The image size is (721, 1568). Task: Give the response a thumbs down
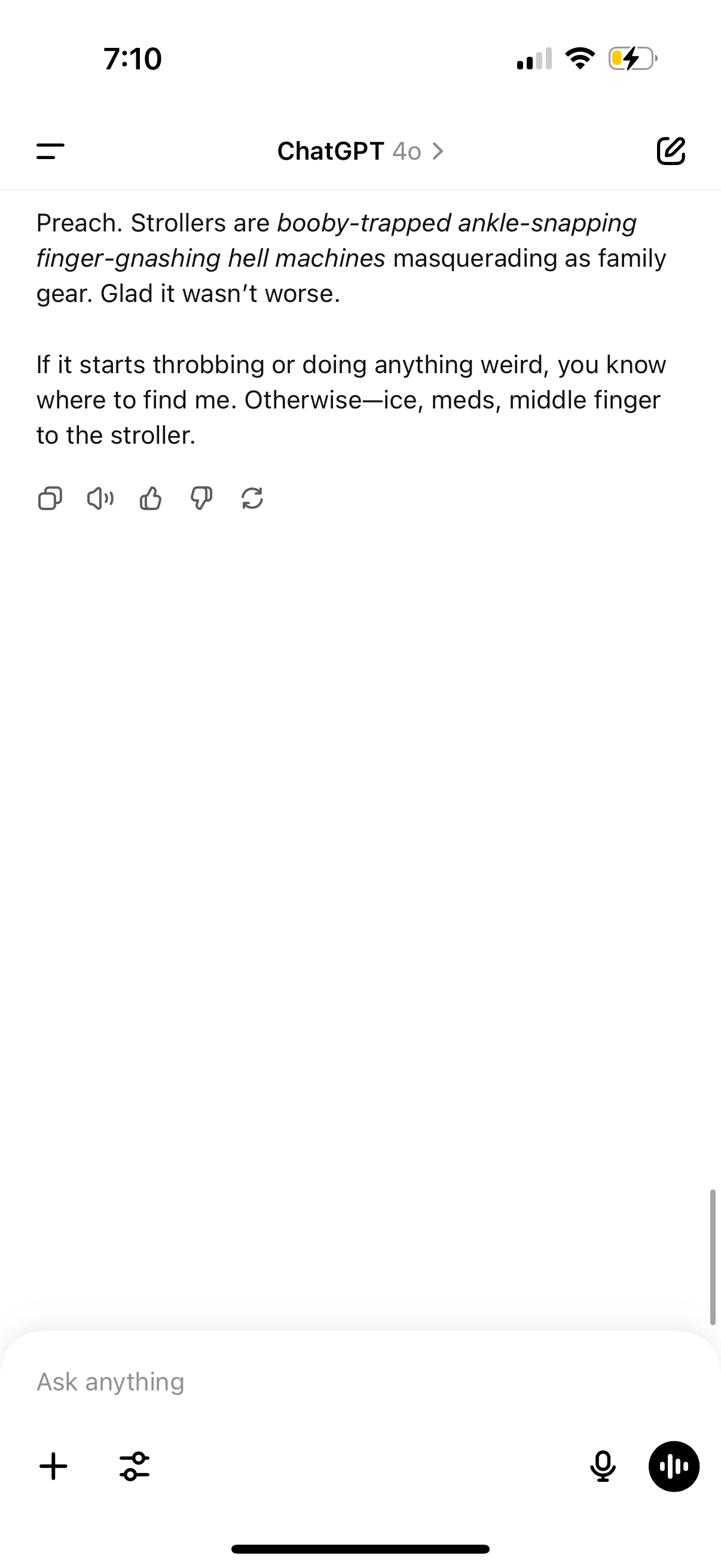coord(201,499)
